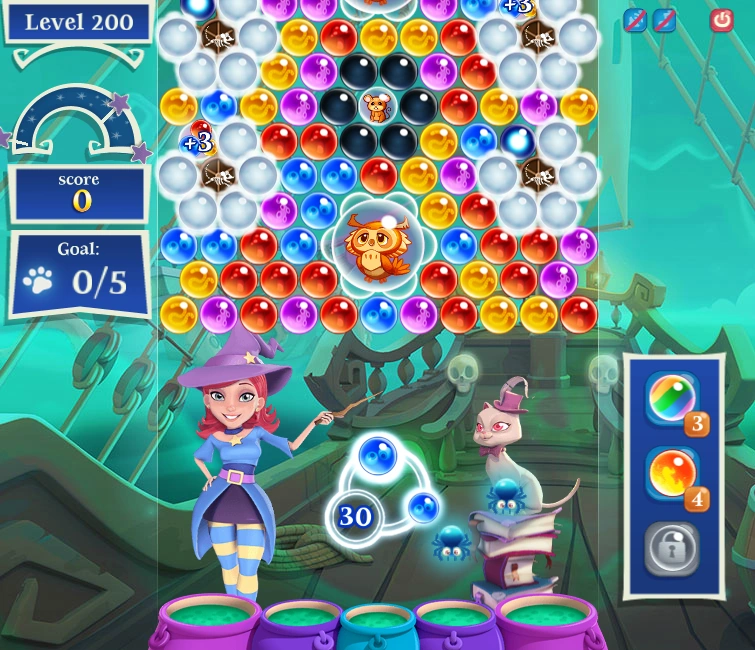Tap the locked booster slot
Viewport: 755px width, 650px height.
tap(672, 549)
